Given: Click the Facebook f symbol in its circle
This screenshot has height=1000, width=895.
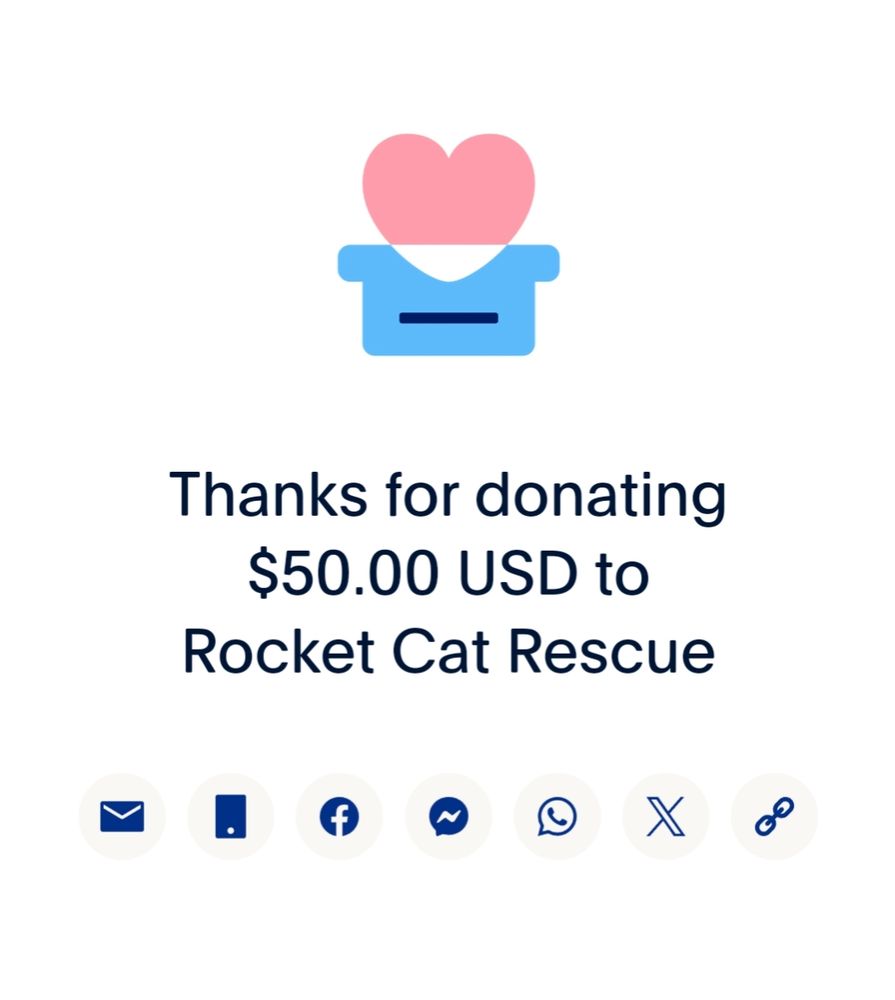Looking at the screenshot, I should point(339,817).
